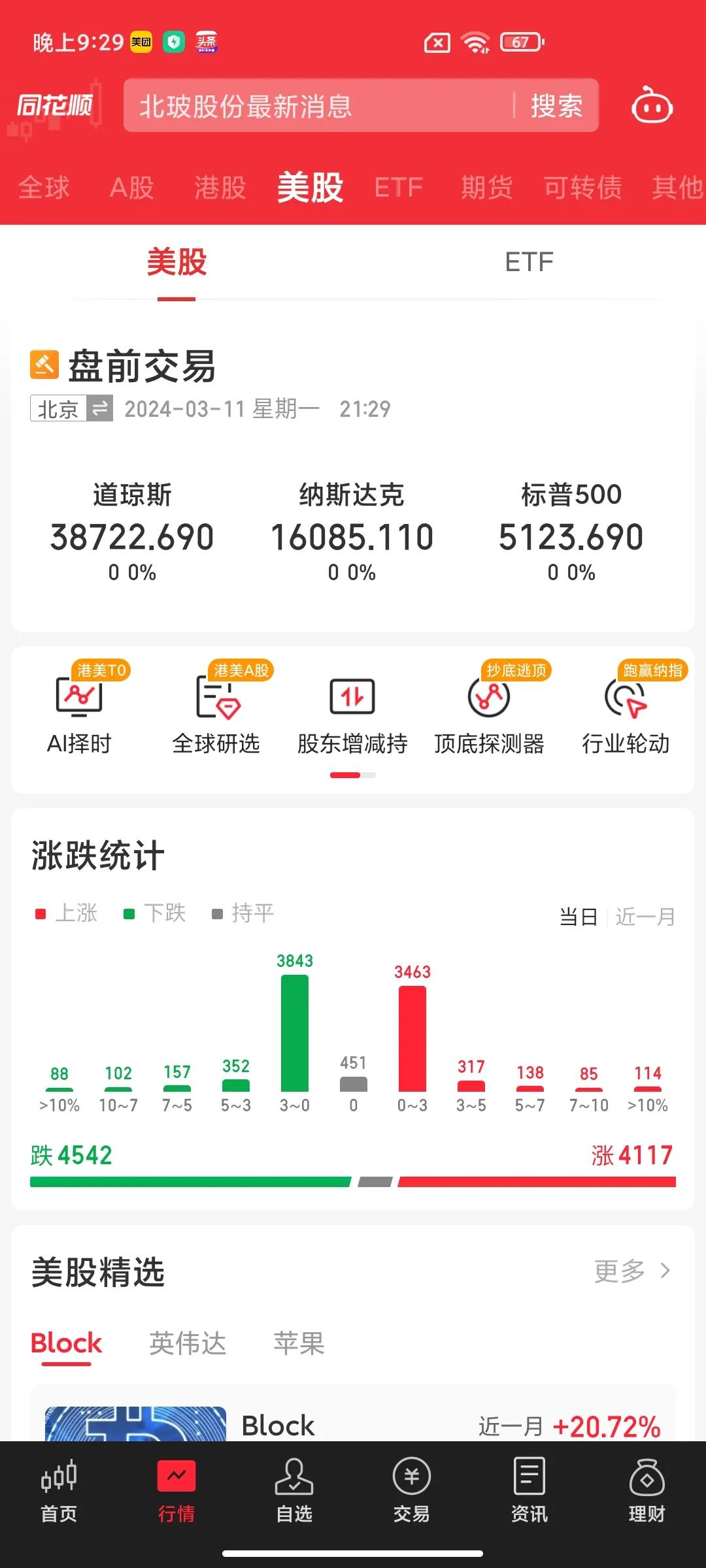Switch statistics view to 近一月
Image resolution: width=706 pixels, height=1568 pixels.
pyautogui.click(x=645, y=915)
